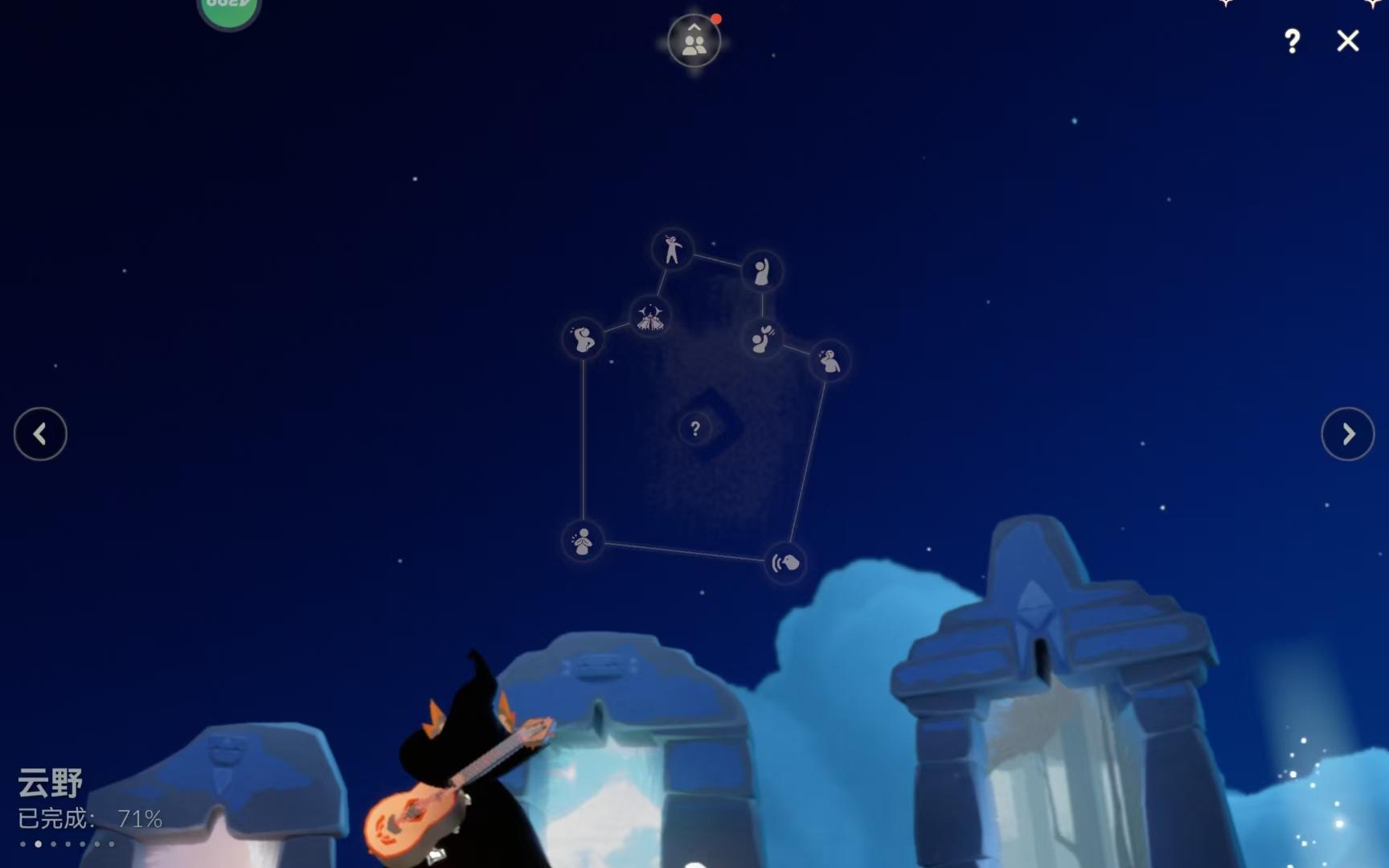This screenshot has height=868, width=1389.
Task: Go to the next constellation
Action: (1348, 434)
